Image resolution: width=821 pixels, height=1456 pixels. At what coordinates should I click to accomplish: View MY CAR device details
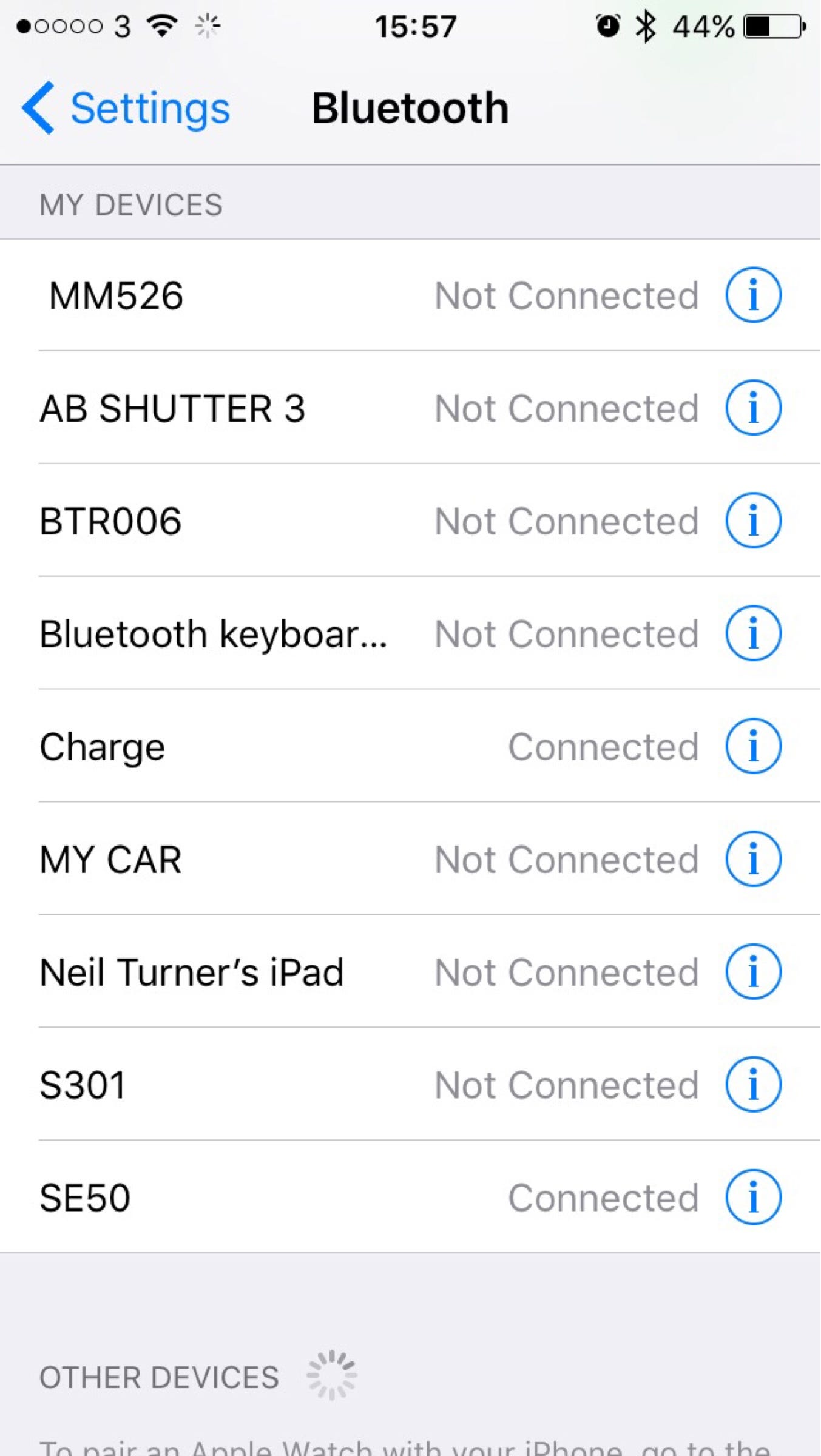752,858
